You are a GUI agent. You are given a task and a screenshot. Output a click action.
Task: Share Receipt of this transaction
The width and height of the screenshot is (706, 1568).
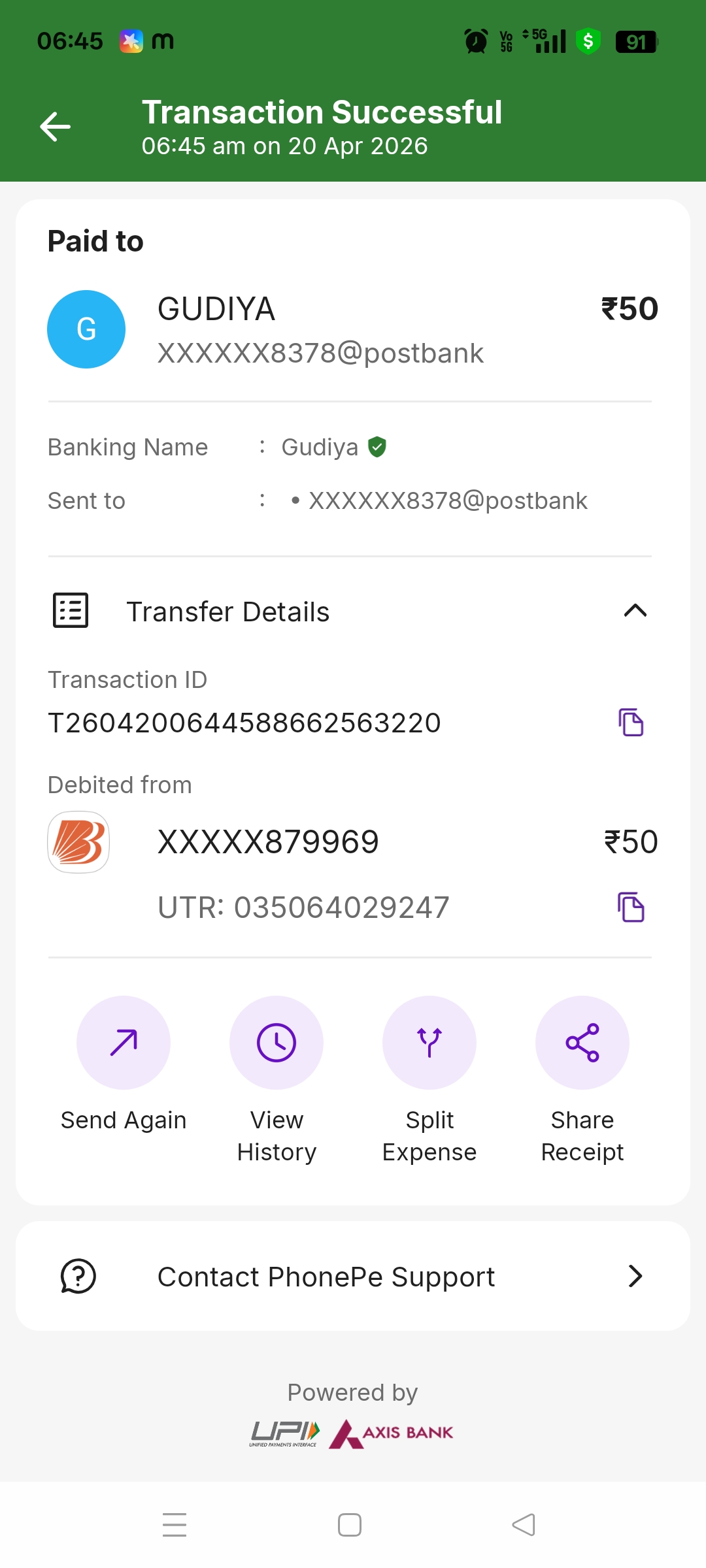pos(582,1043)
